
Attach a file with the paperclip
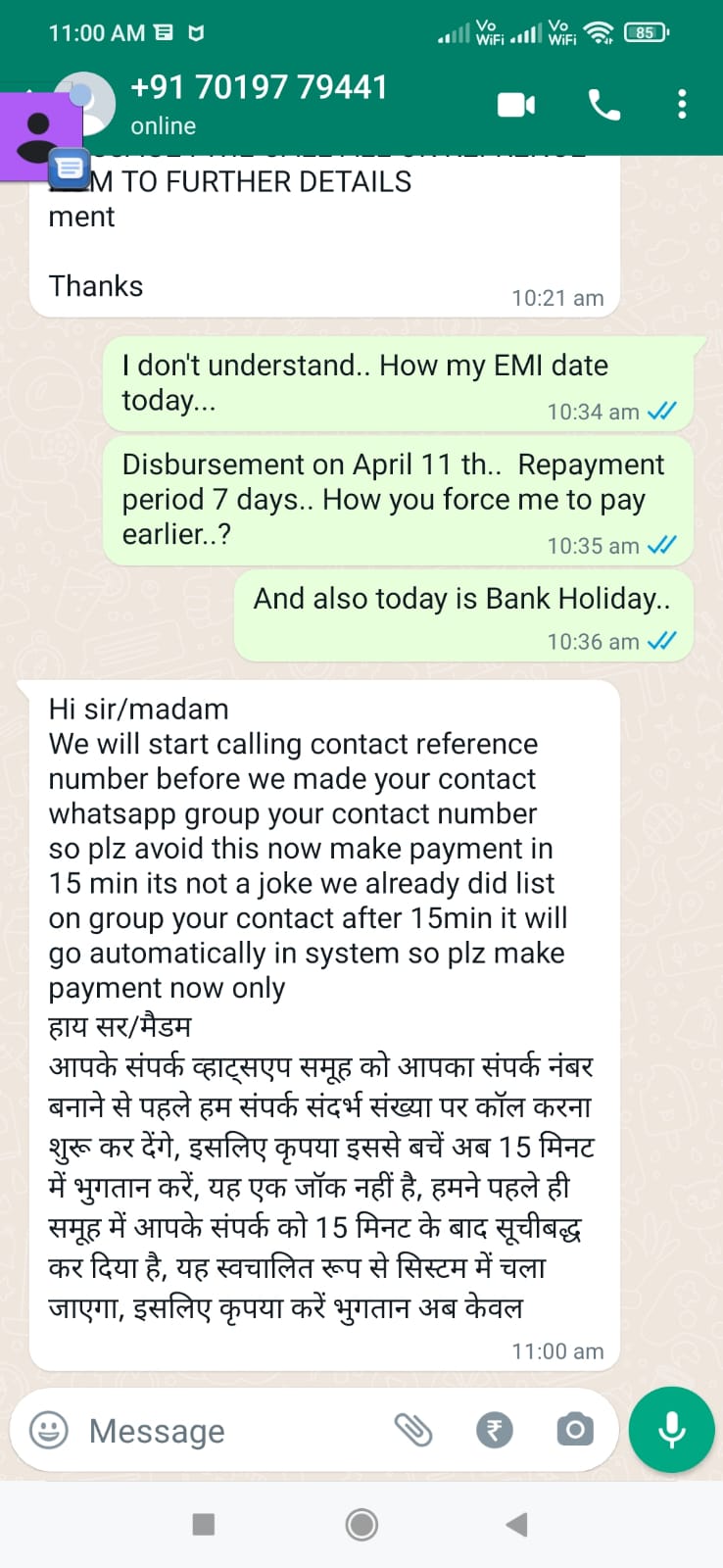tap(413, 1430)
